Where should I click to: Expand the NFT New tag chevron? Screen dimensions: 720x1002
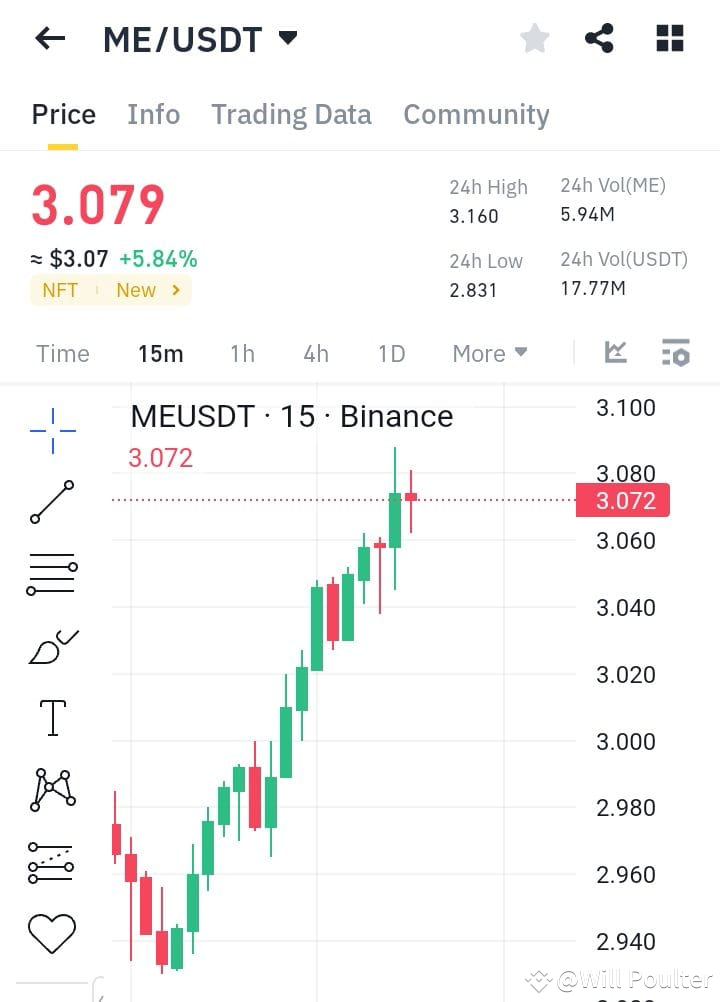177,290
